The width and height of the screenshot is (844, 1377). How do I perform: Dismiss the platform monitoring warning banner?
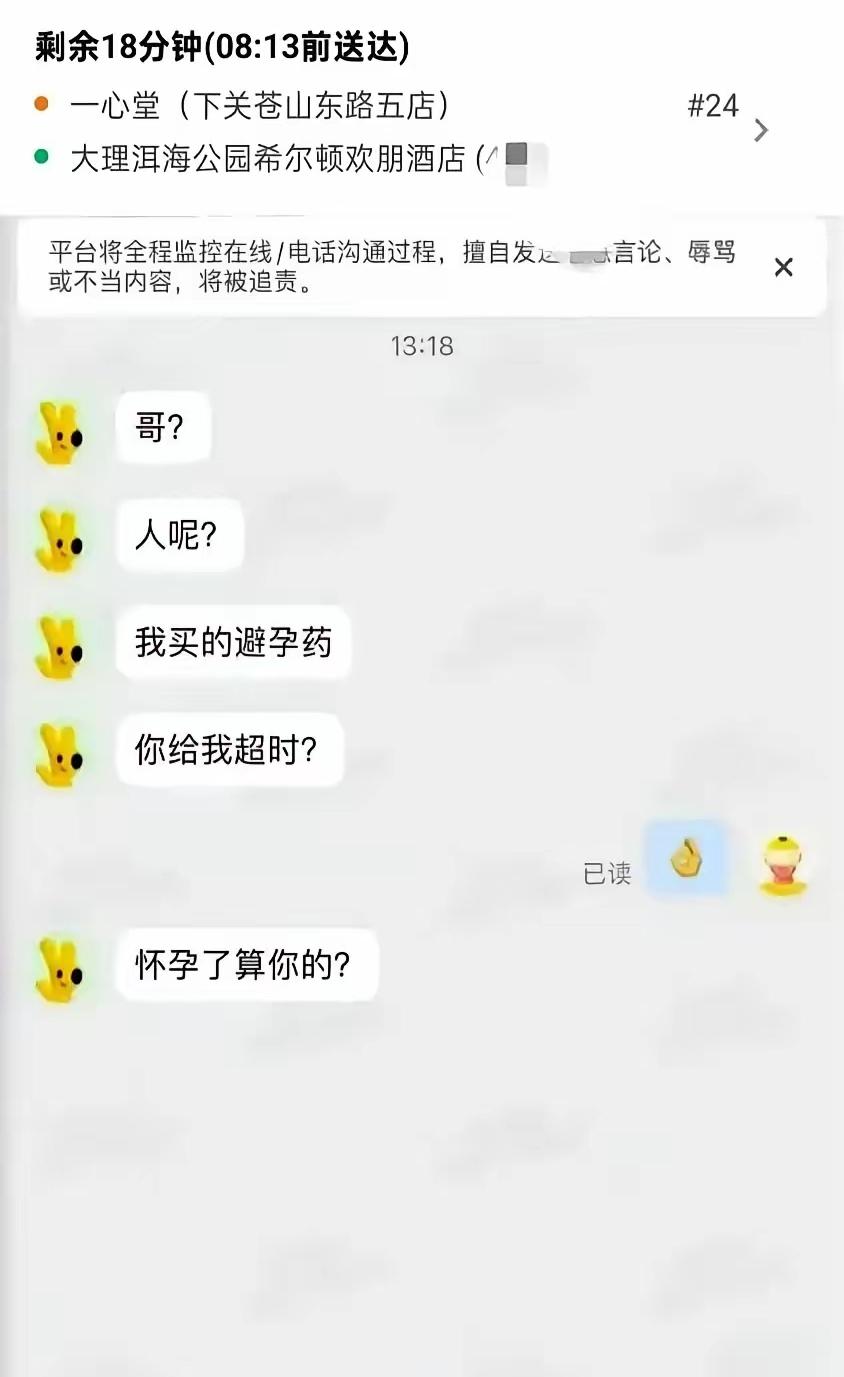(784, 267)
